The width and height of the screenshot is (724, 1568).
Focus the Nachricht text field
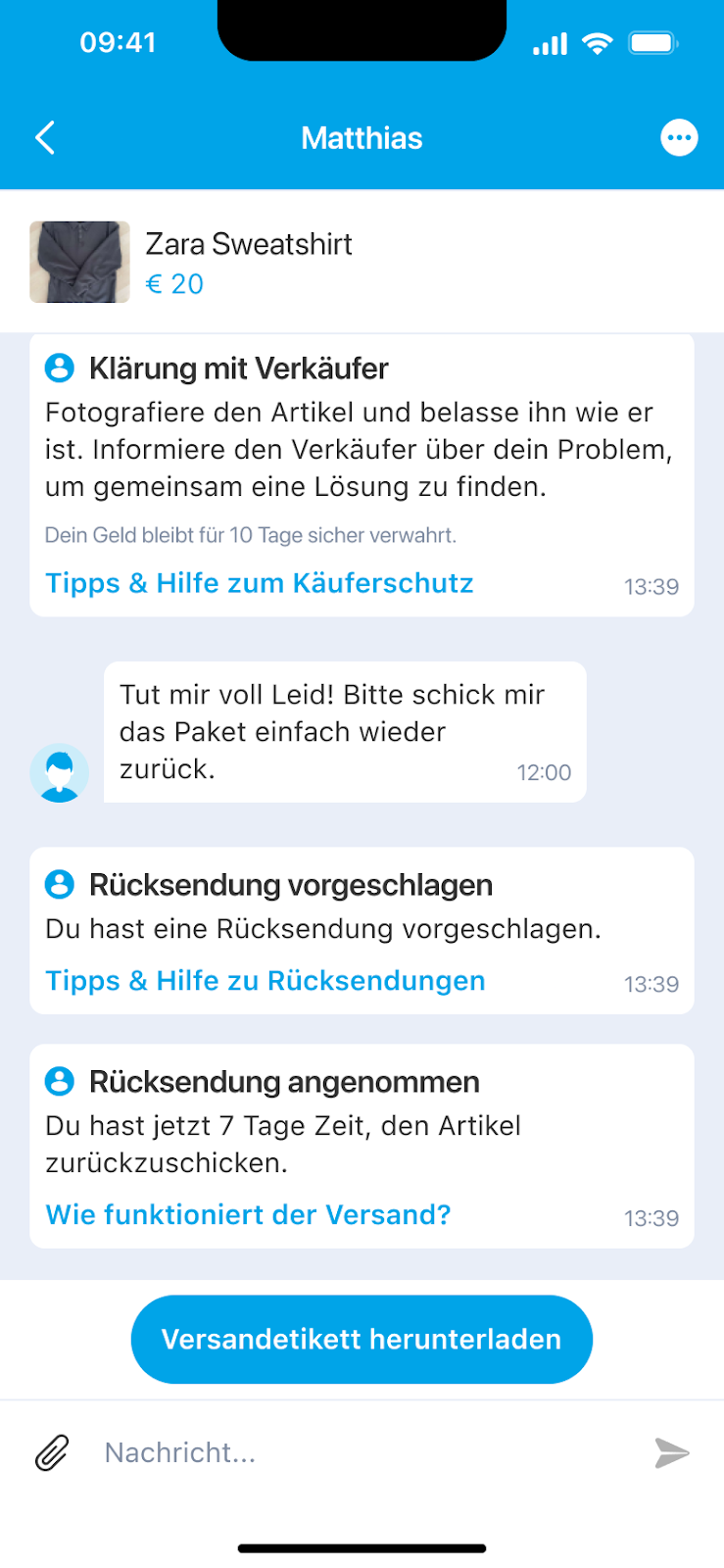[362, 1452]
